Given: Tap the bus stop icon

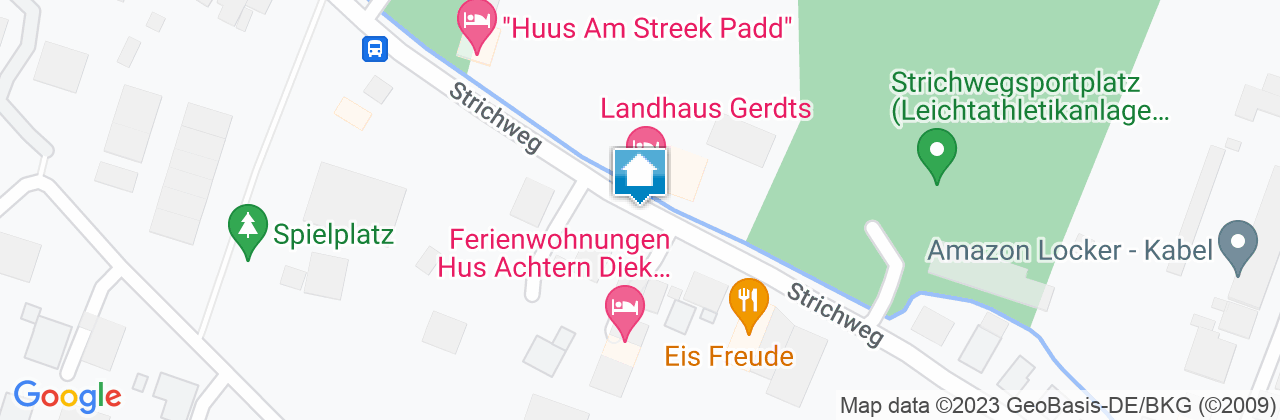Looking at the screenshot, I should tap(374, 47).
